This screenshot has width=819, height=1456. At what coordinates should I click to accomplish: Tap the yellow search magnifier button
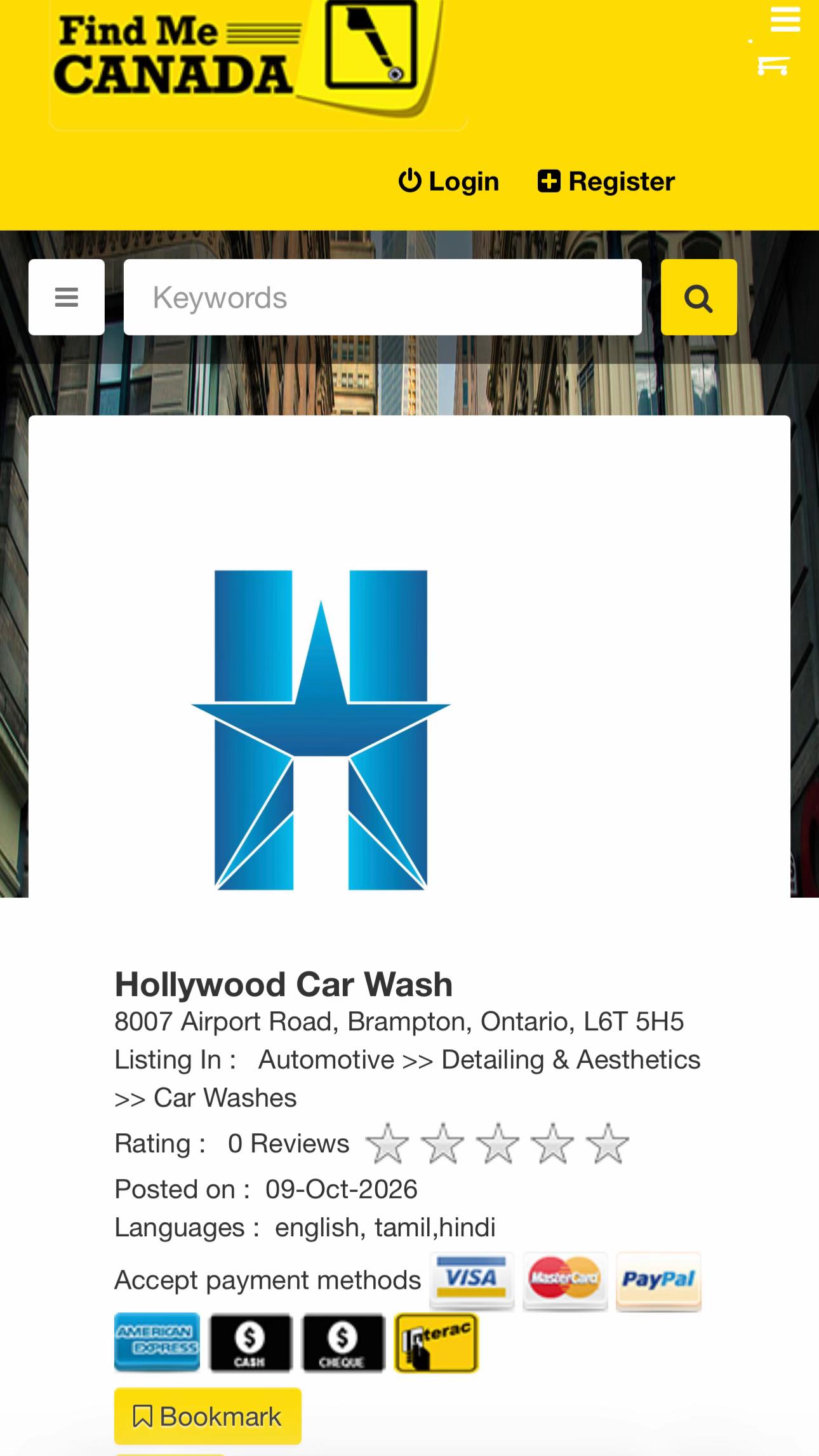(x=699, y=297)
